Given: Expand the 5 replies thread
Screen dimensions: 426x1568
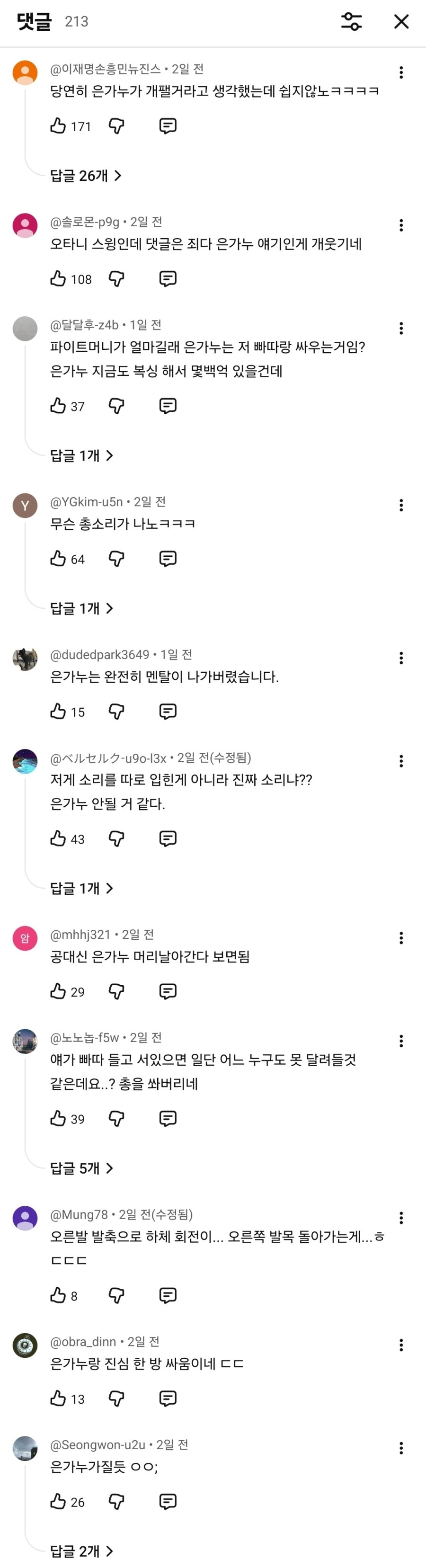Looking at the screenshot, I should tap(81, 1168).
